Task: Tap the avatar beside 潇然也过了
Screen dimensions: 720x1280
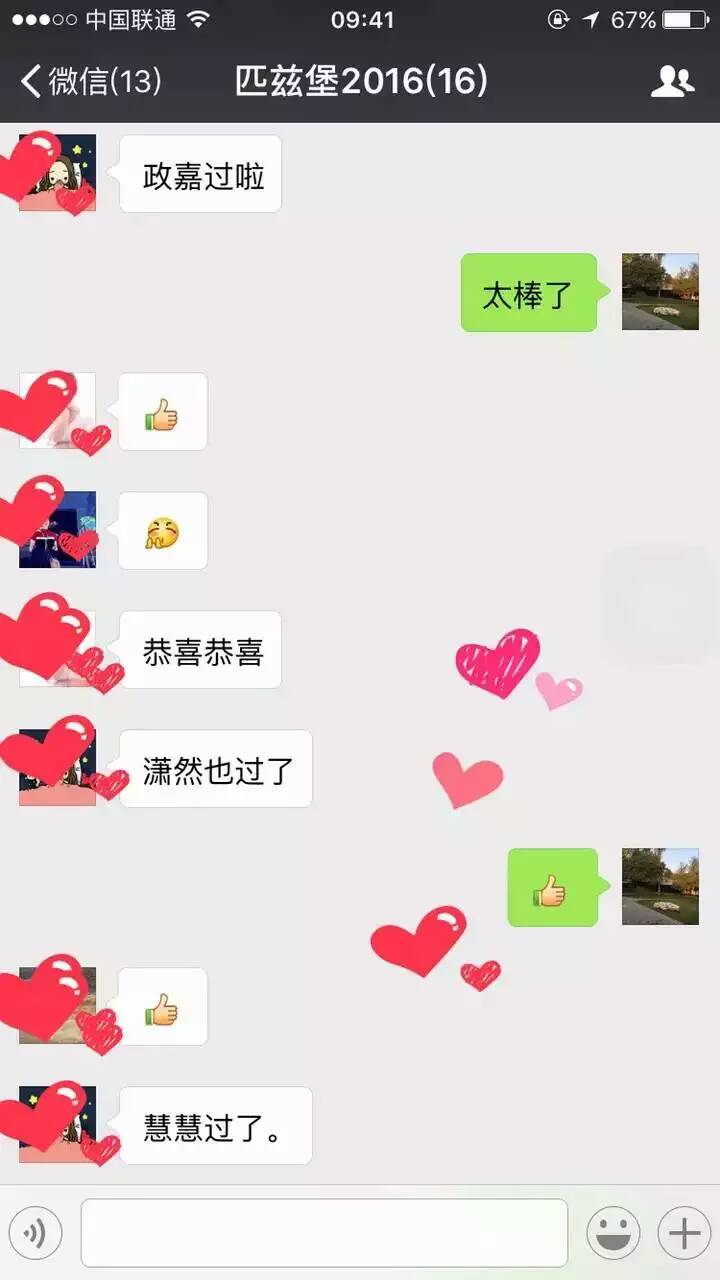Action: tap(58, 768)
